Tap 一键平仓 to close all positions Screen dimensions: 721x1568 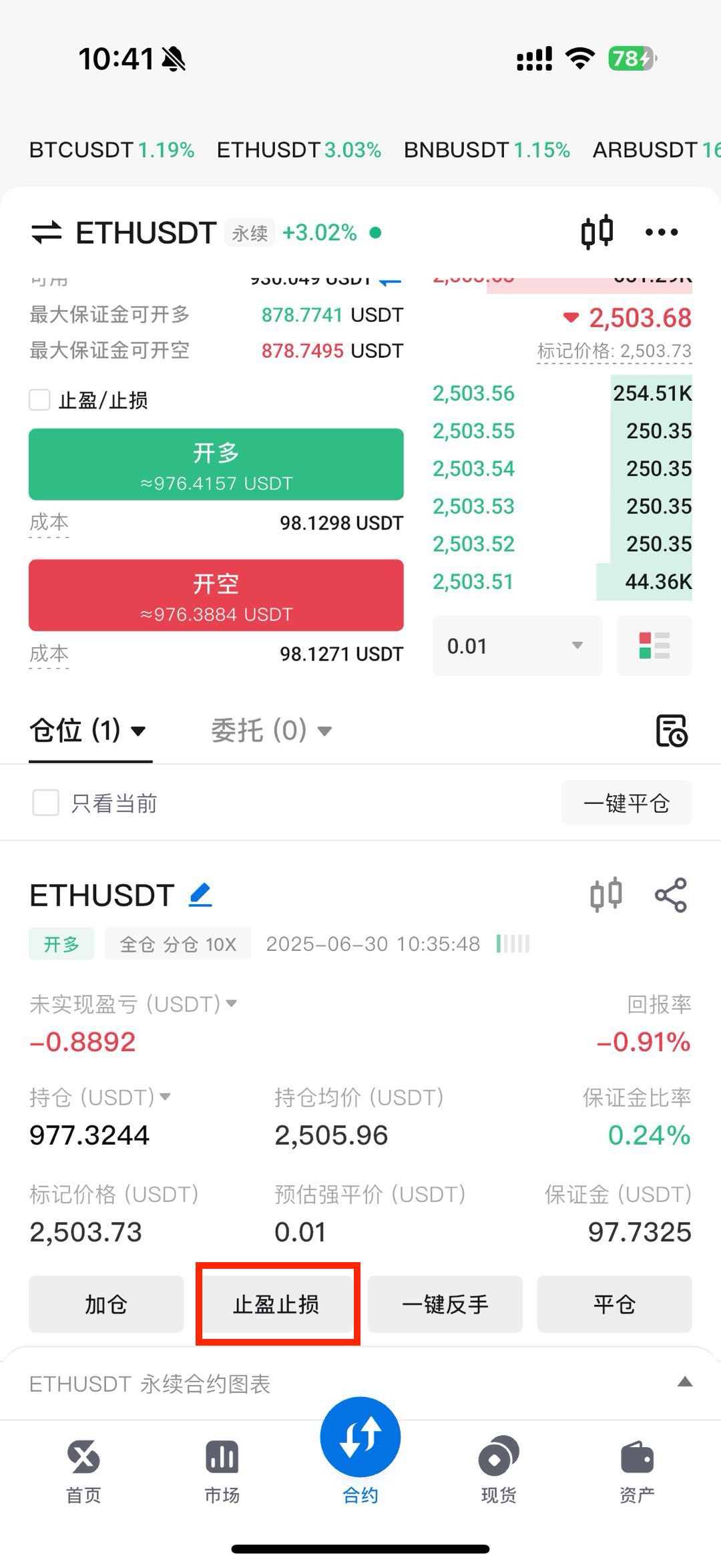coord(626,803)
